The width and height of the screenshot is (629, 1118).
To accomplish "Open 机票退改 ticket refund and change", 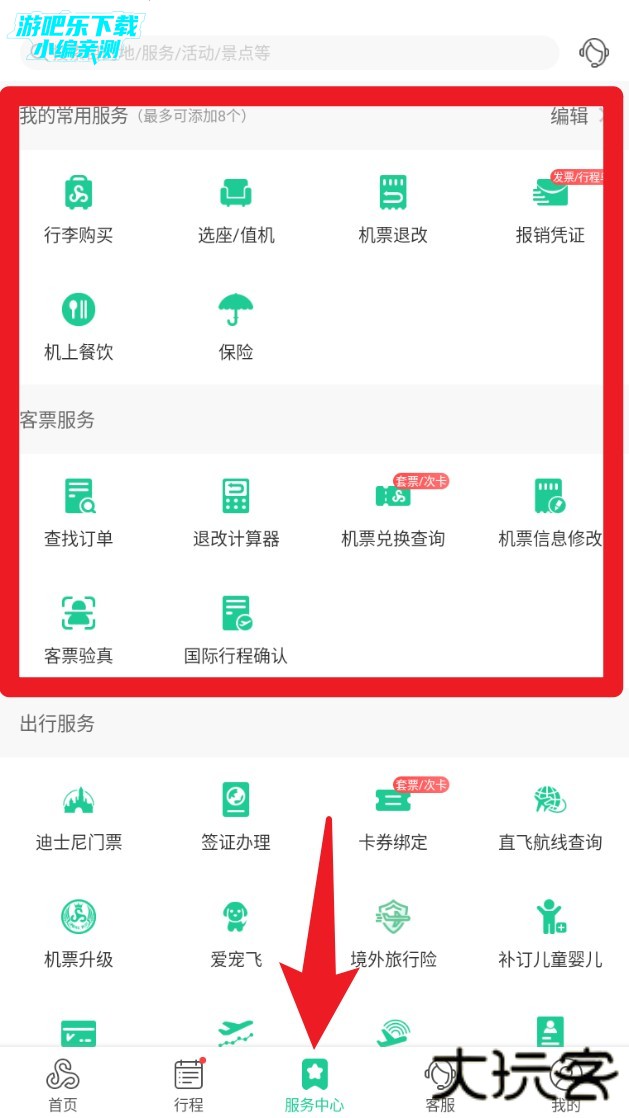I will [x=393, y=208].
